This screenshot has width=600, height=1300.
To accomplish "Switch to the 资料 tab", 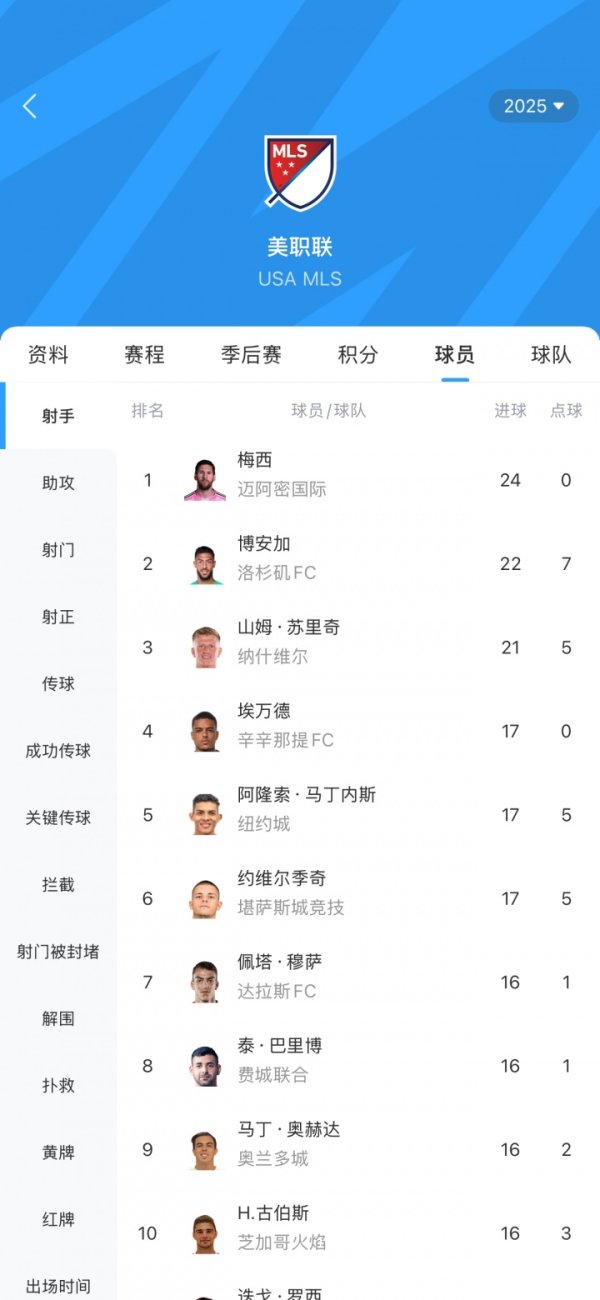I will [x=48, y=355].
